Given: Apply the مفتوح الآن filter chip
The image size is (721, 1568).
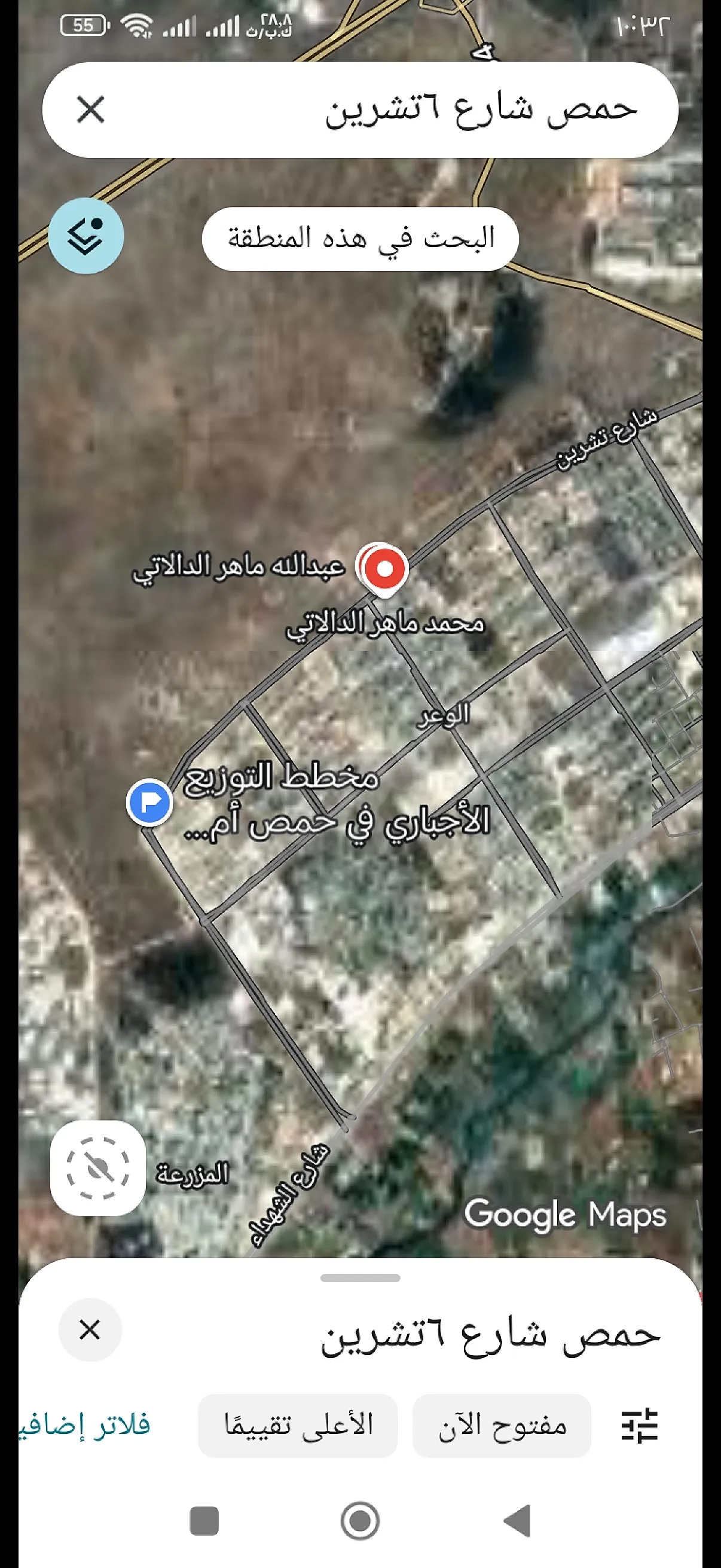Looking at the screenshot, I should (x=502, y=1426).
